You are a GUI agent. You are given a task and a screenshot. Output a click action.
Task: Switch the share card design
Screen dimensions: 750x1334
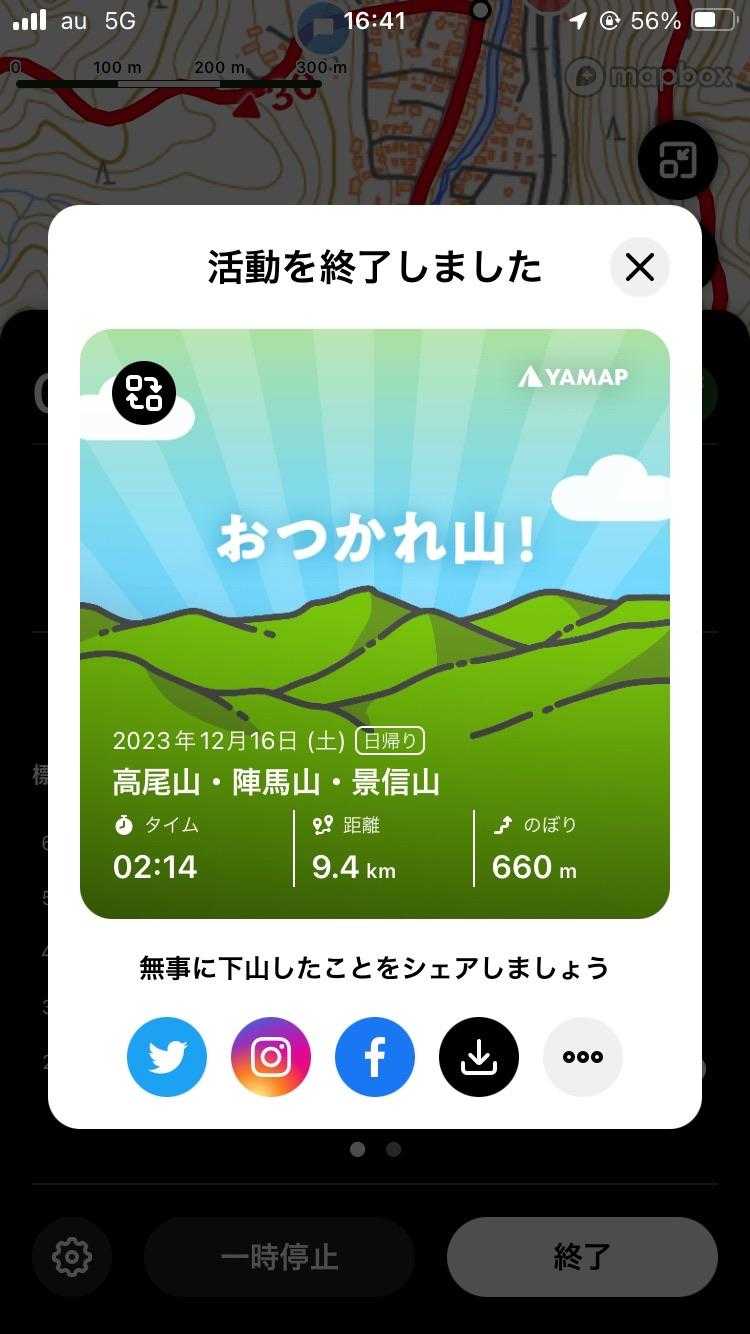pos(144,393)
